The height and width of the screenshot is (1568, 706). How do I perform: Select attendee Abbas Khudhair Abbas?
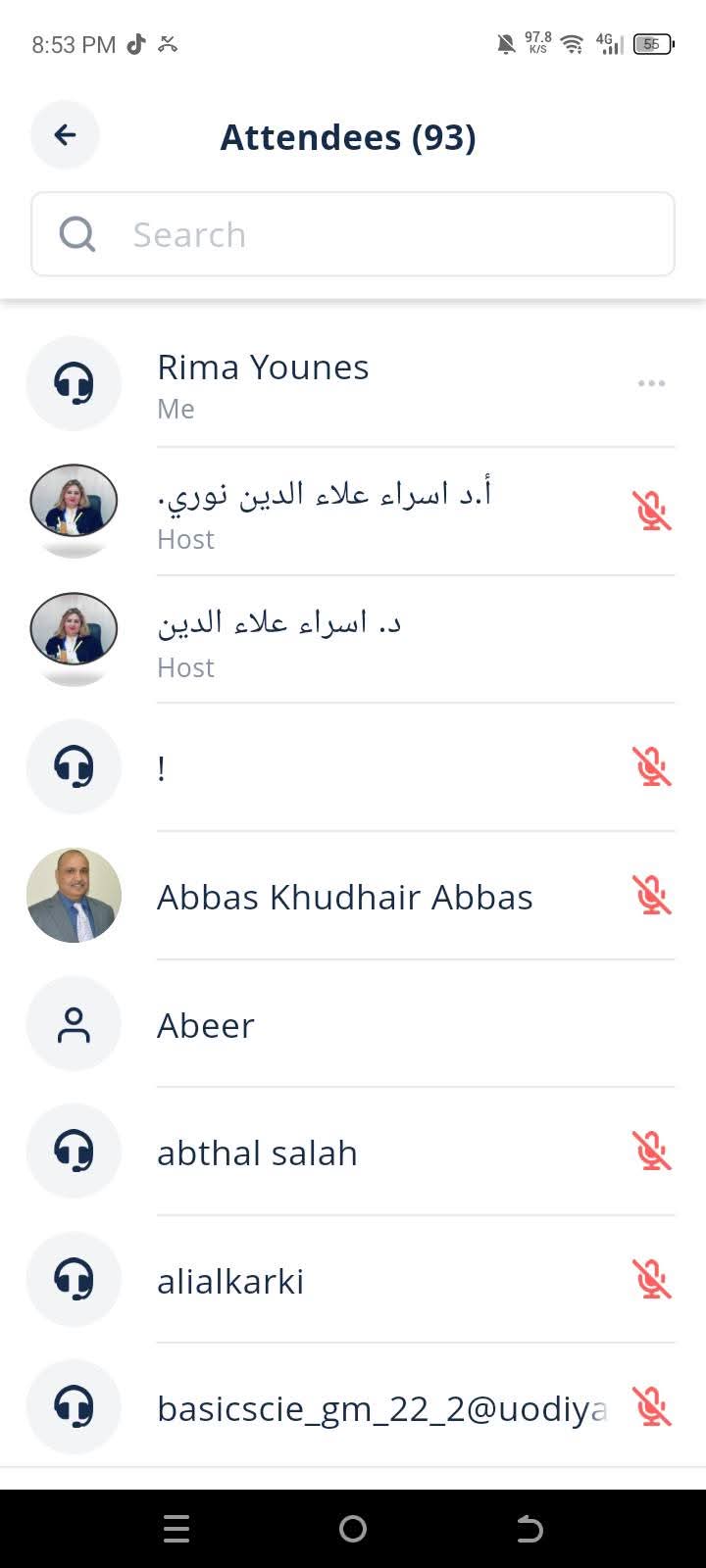345,897
